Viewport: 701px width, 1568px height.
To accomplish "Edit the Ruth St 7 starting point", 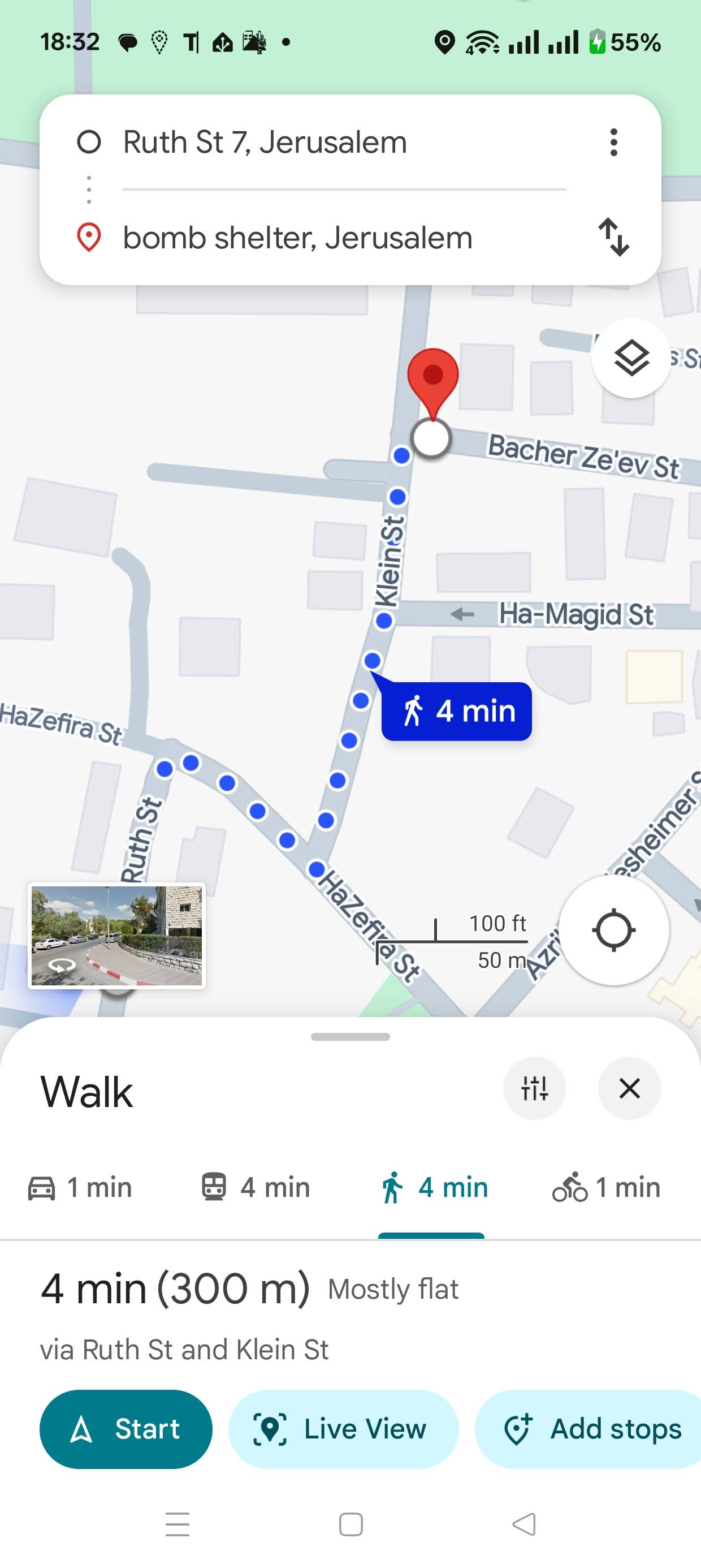I will [x=265, y=141].
